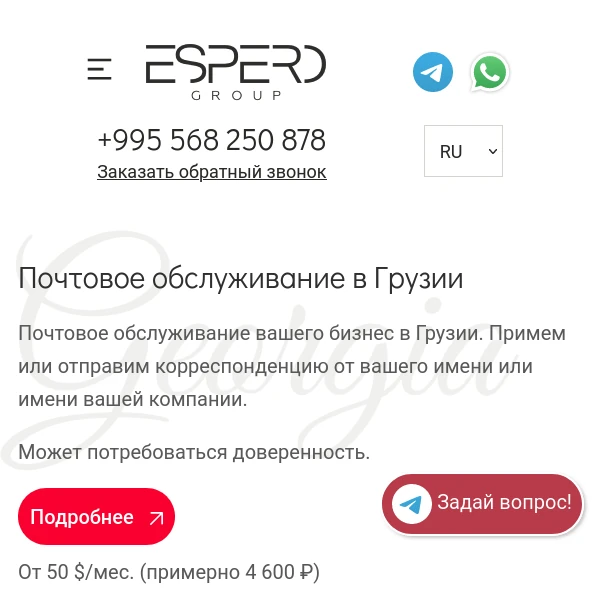Viewport: 600px width, 600px height.
Task: Open the 'Задай вопрос!' Telegram chat
Action: tap(483, 503)
